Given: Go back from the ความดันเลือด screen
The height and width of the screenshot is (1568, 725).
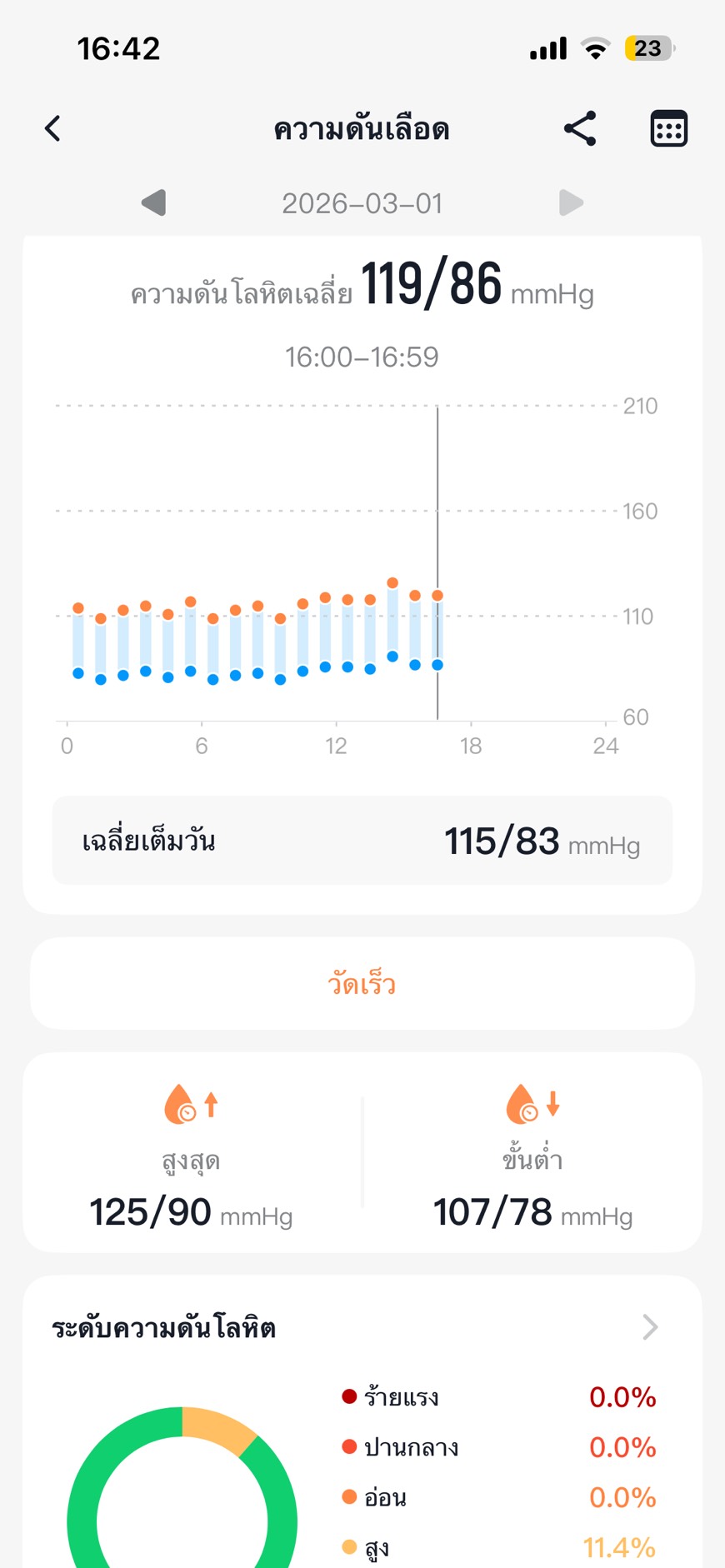Looking at the screenshot, I should tap(52, 128).
